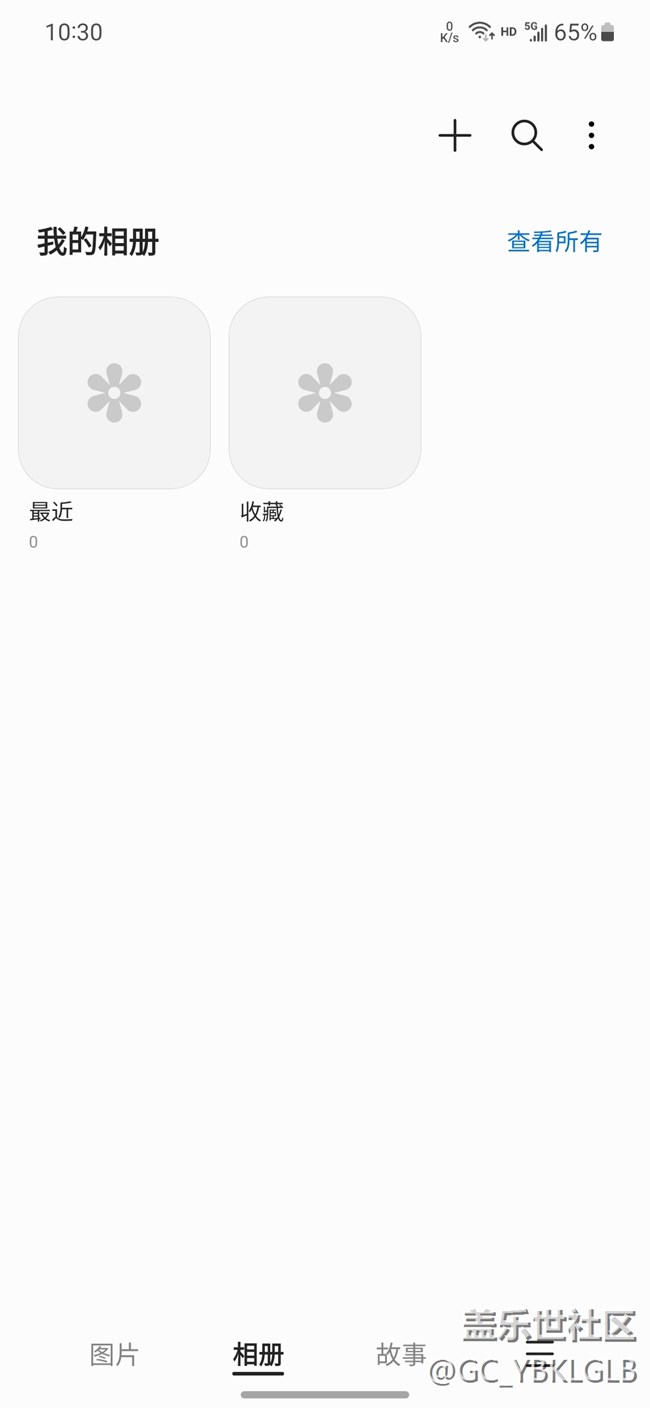Screen dimensions: 650x1408
Task: Open the gallery search
Action: point(526,135)
